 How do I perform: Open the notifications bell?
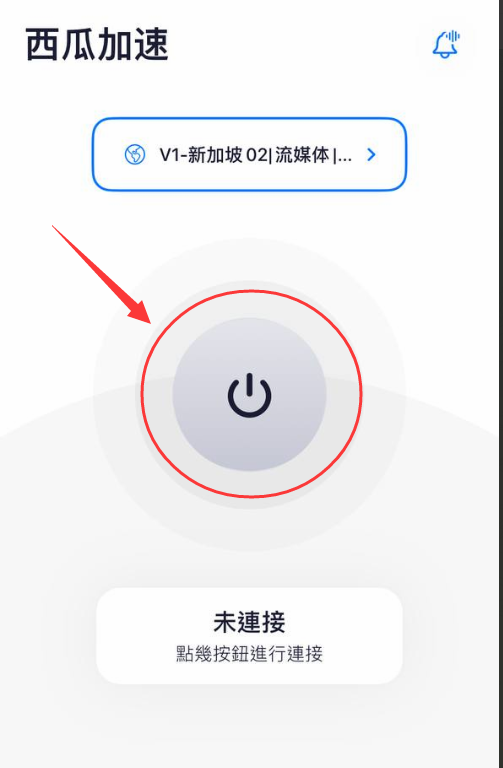[446, 45]
